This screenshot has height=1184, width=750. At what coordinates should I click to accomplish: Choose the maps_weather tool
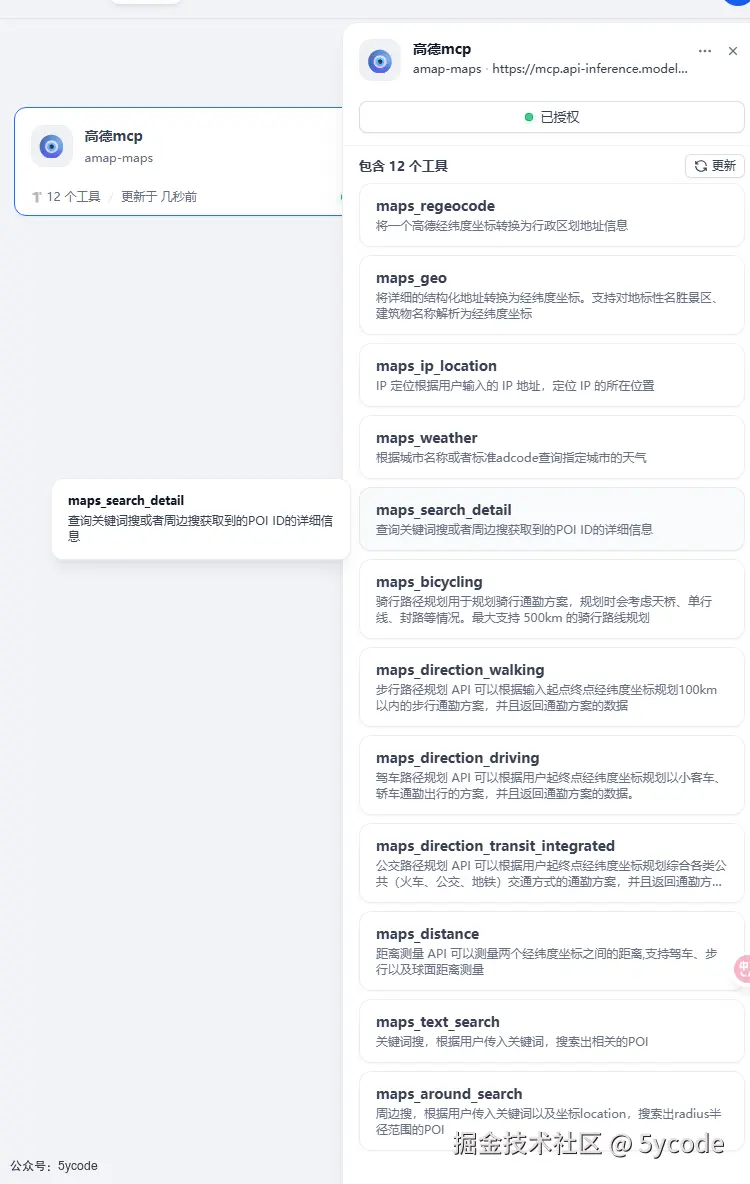(x=551, y=447)
